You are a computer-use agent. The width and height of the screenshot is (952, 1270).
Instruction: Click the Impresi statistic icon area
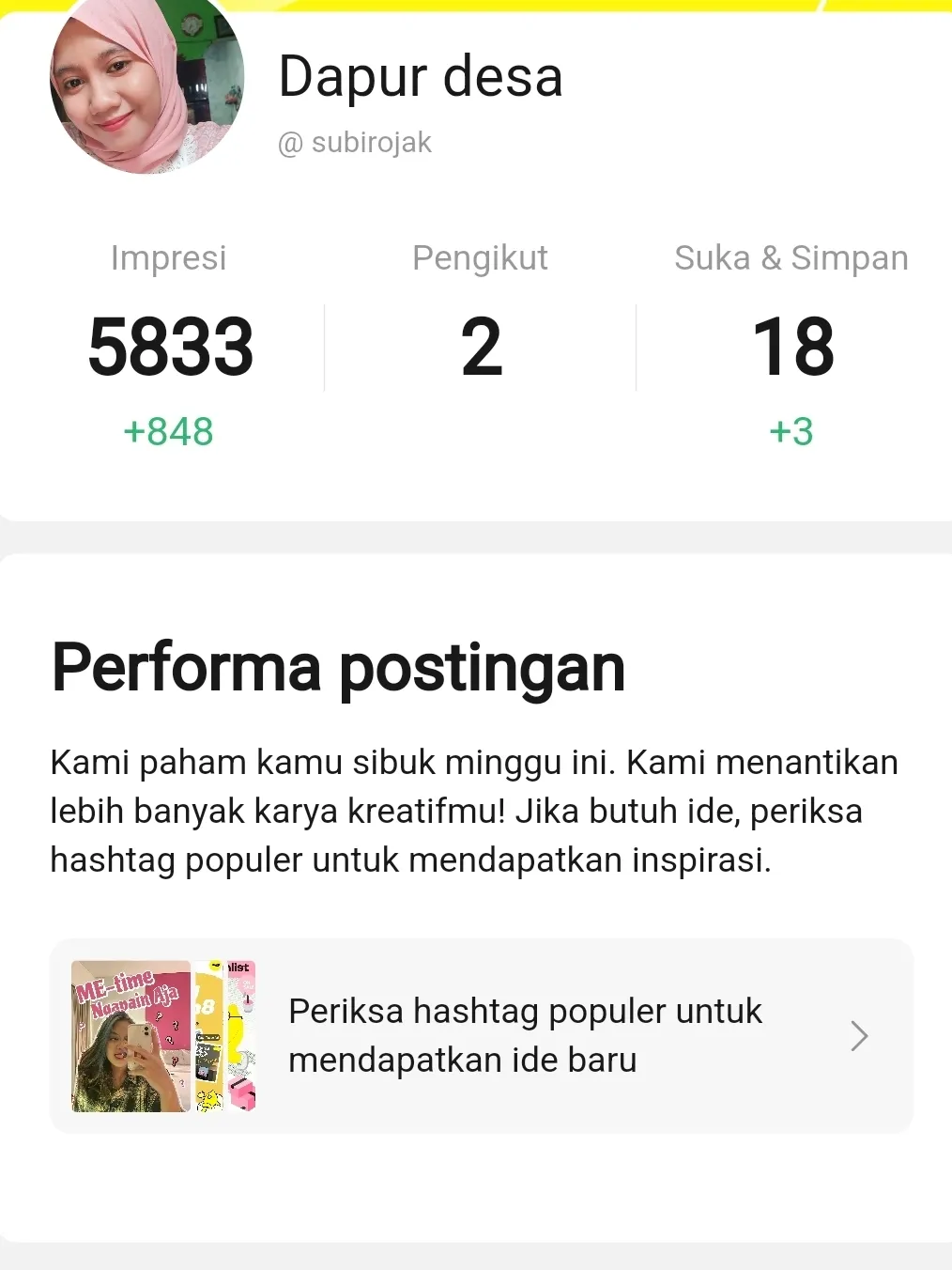pos(169,257)
